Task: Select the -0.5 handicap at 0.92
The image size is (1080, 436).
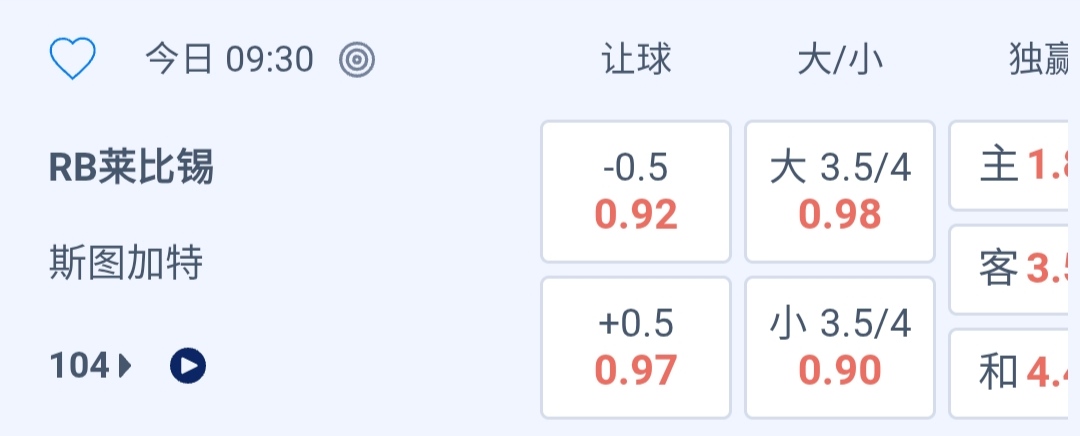Action: (x=636, y=191)
